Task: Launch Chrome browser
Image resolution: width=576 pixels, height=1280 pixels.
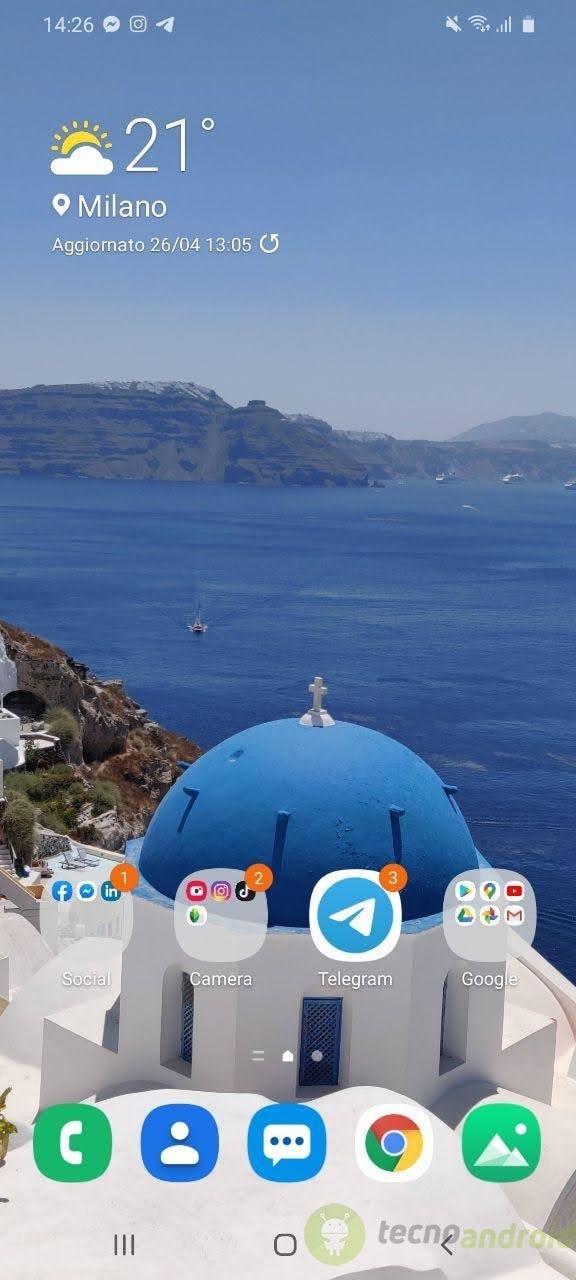Action: tap(394, 1143)
